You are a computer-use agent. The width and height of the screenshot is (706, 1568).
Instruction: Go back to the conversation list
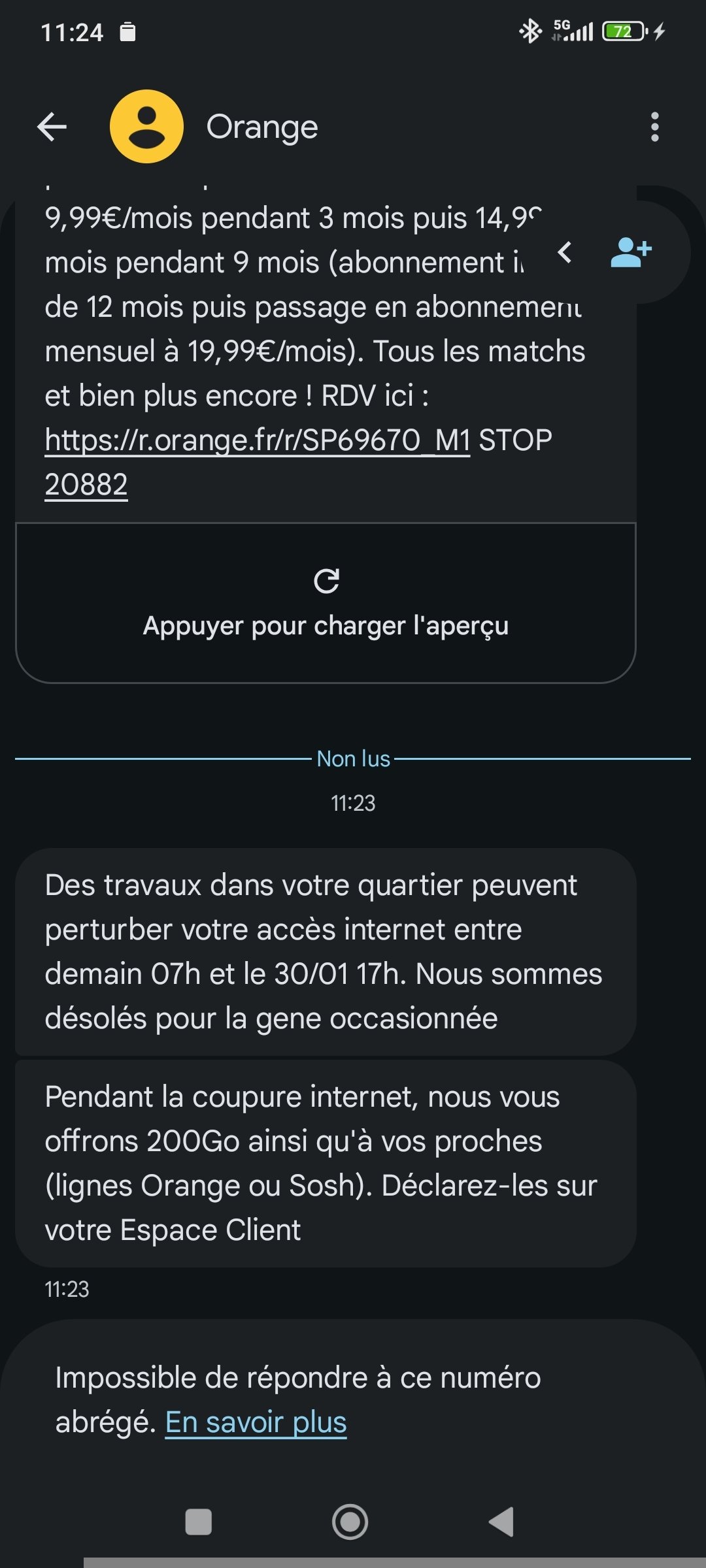[52, 127]
